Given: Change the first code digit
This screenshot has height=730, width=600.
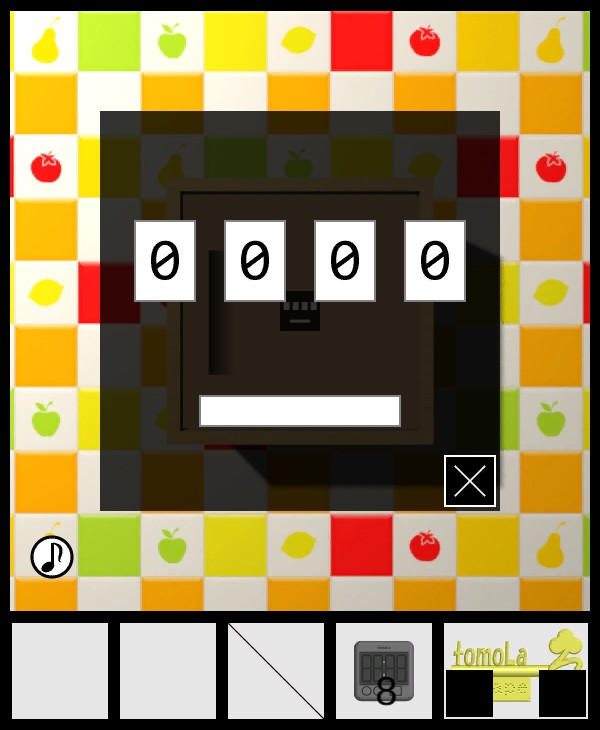Looking at the screenshot, I should [165, 261].
